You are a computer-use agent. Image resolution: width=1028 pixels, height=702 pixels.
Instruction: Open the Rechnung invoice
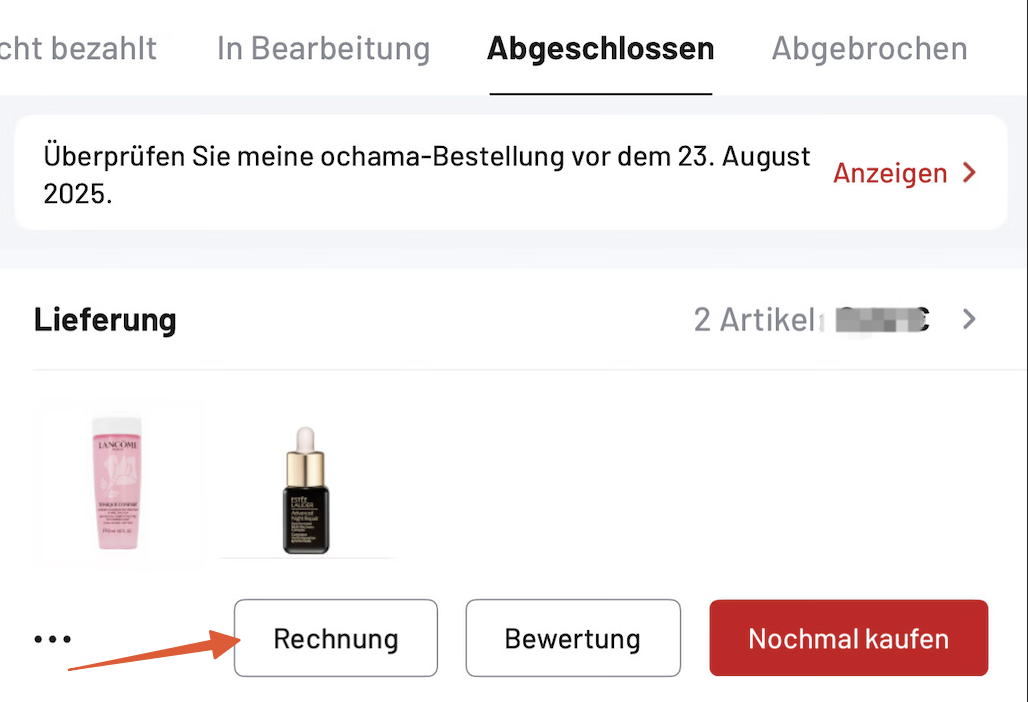(336, 639)
